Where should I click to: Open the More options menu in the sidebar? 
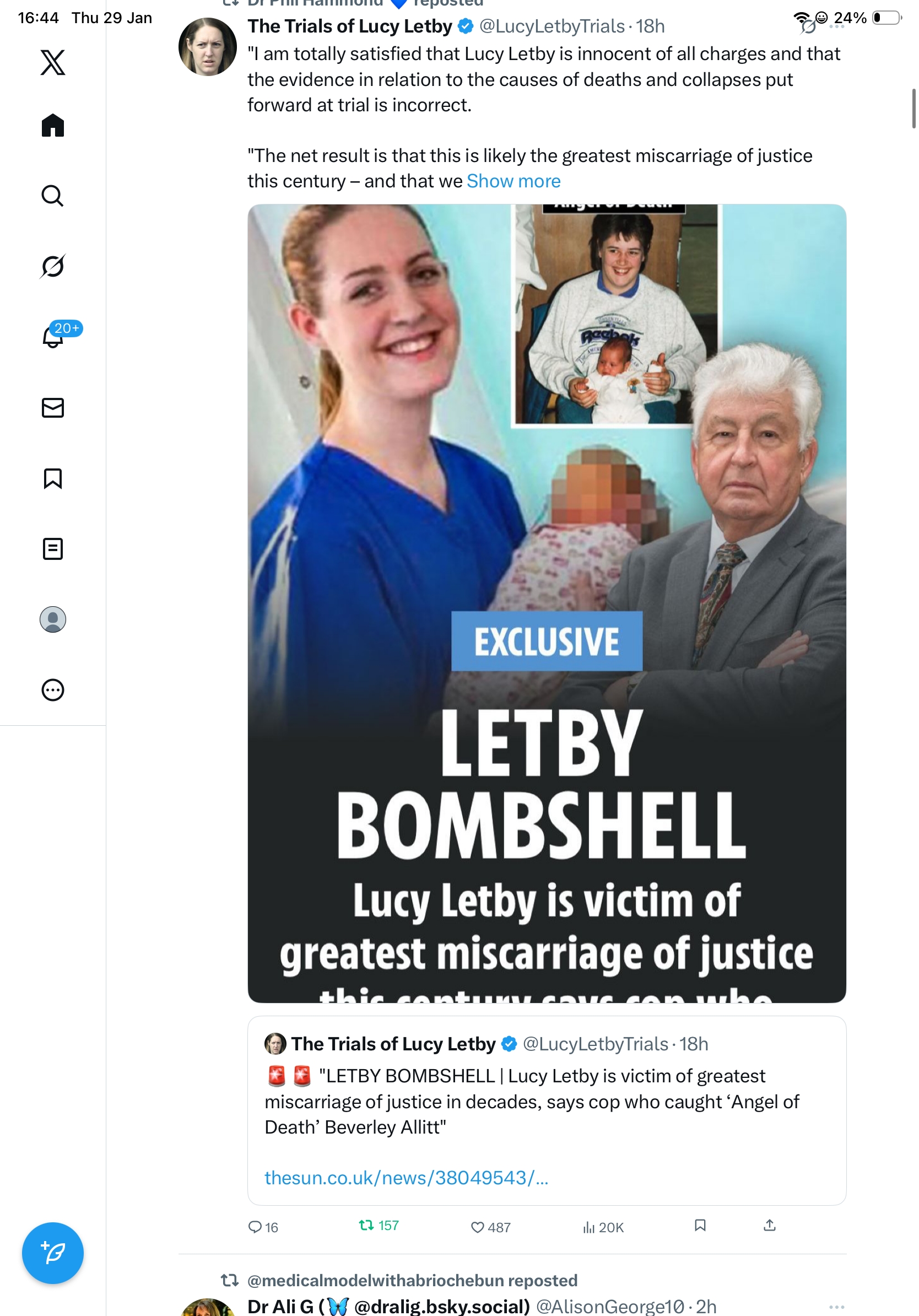tap(53, 690)
